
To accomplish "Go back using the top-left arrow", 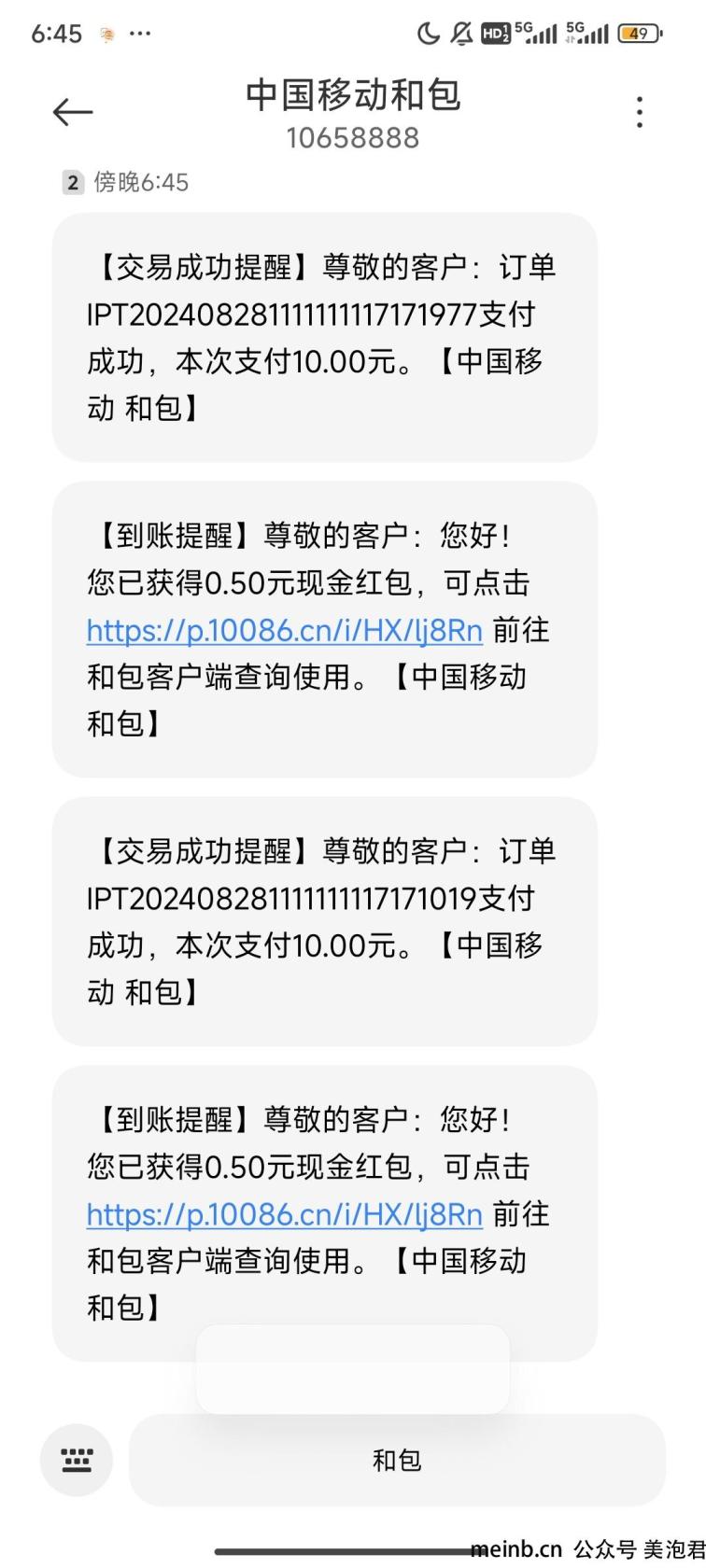I will (72, 113).
